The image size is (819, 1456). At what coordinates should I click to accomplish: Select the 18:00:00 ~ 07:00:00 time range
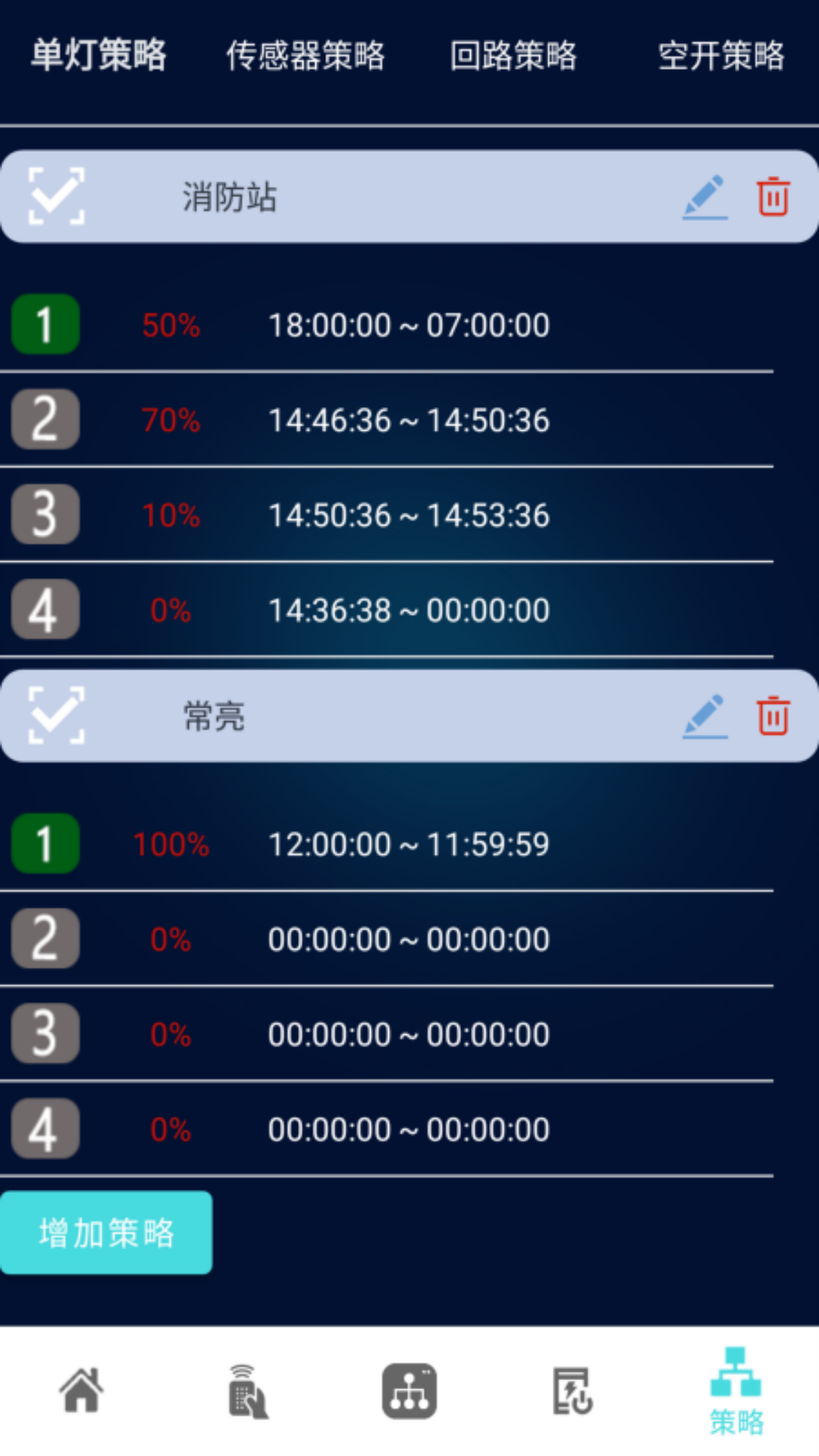pos(408,326)
